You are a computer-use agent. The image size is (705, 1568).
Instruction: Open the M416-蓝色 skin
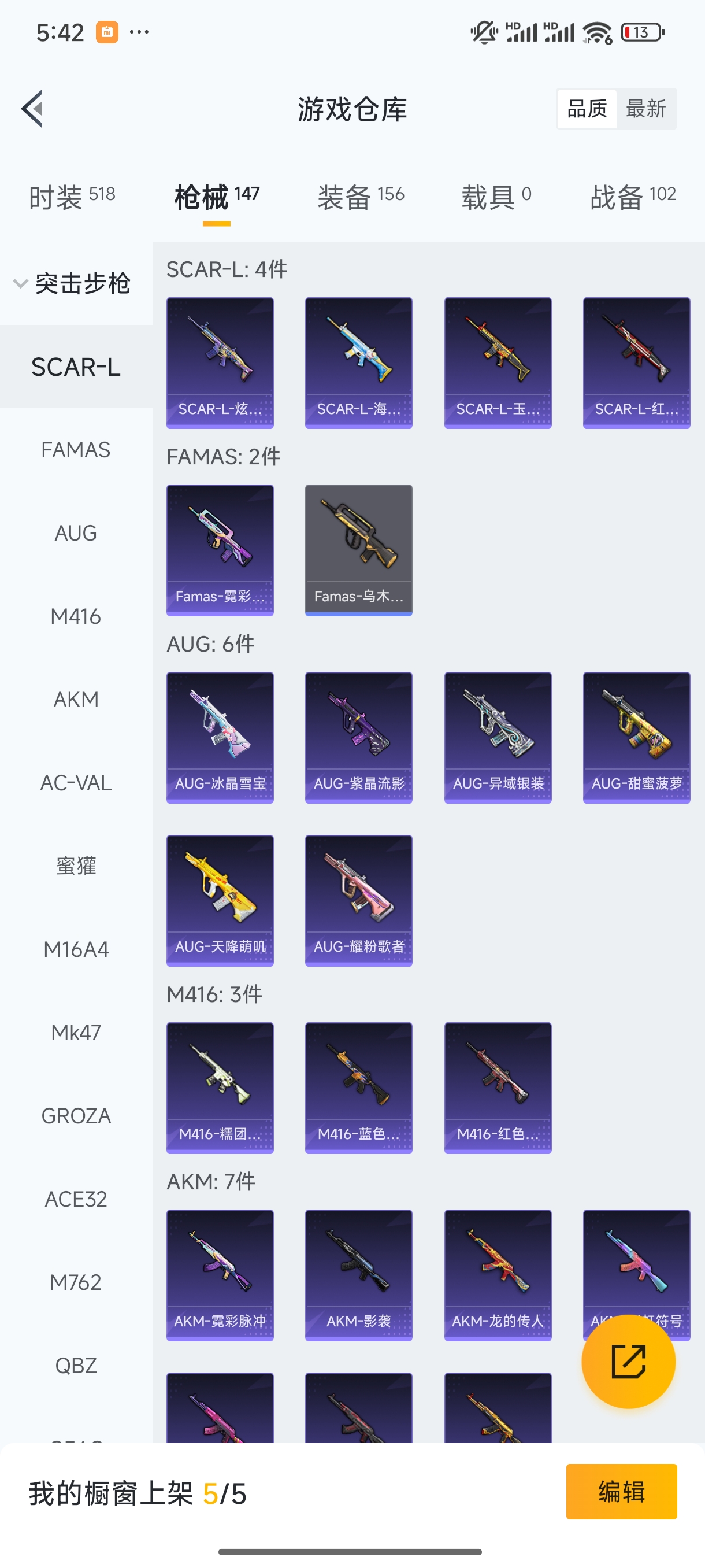click(359, 1088)
